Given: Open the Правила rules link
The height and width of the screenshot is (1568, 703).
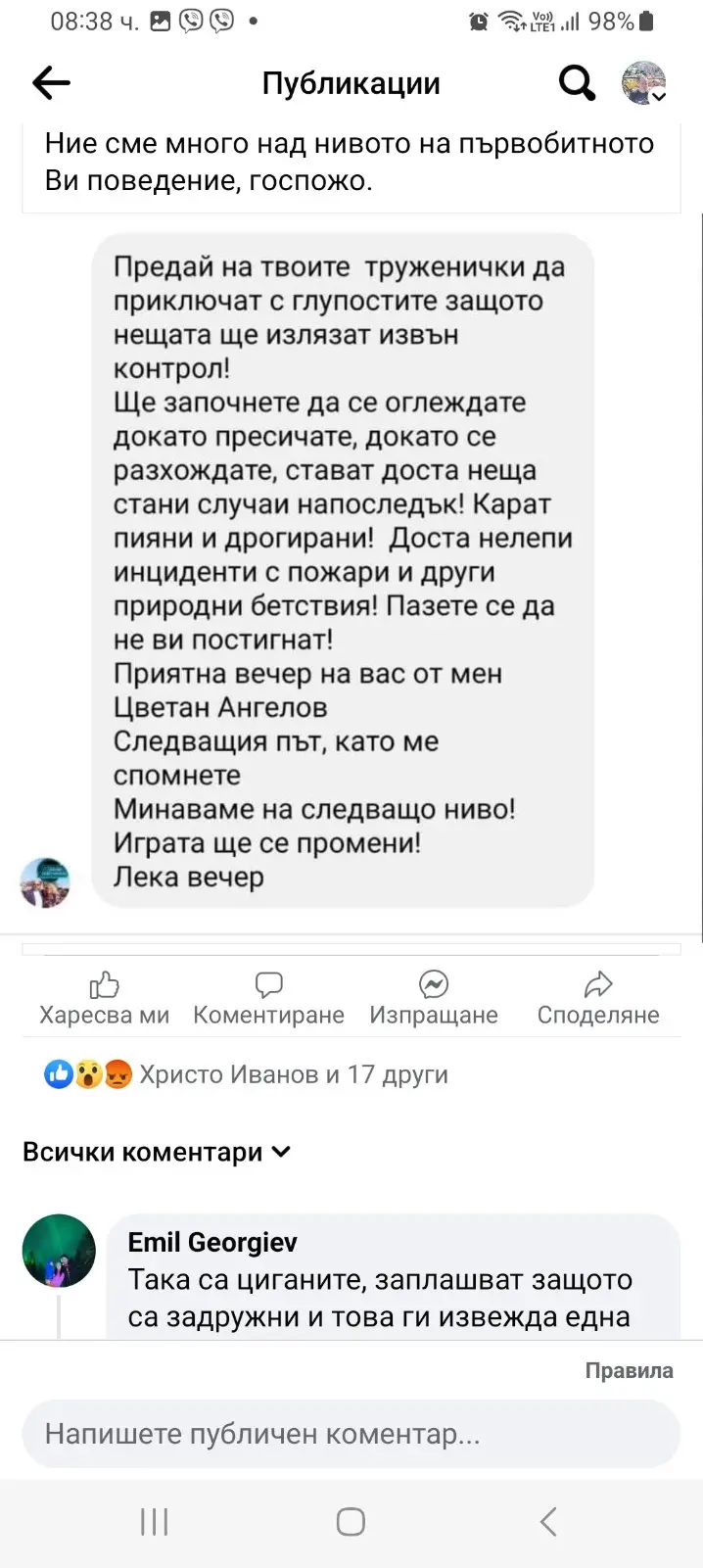Looking at the screenshot, I should pyautogui.click(x=629, y=1370).
